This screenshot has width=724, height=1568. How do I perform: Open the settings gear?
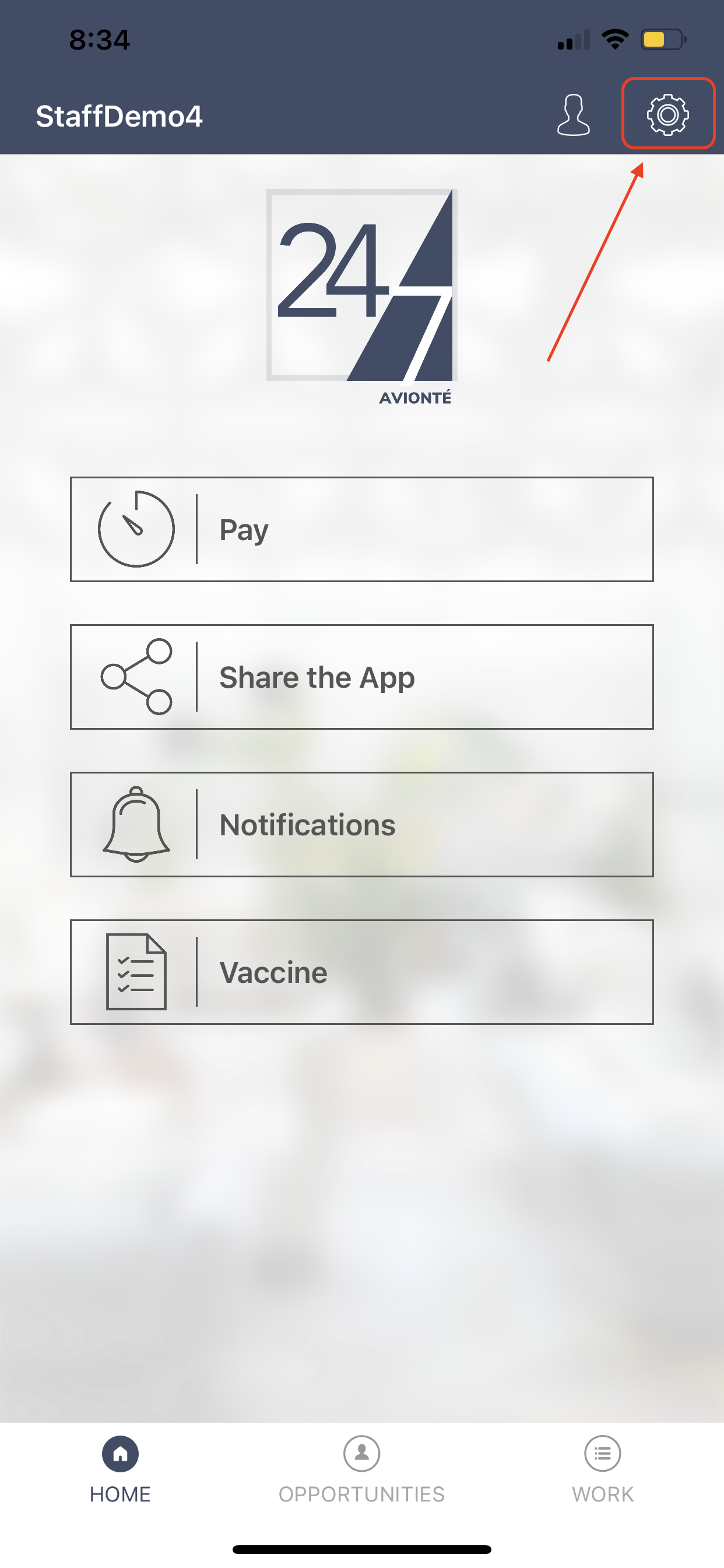[667, 114]
